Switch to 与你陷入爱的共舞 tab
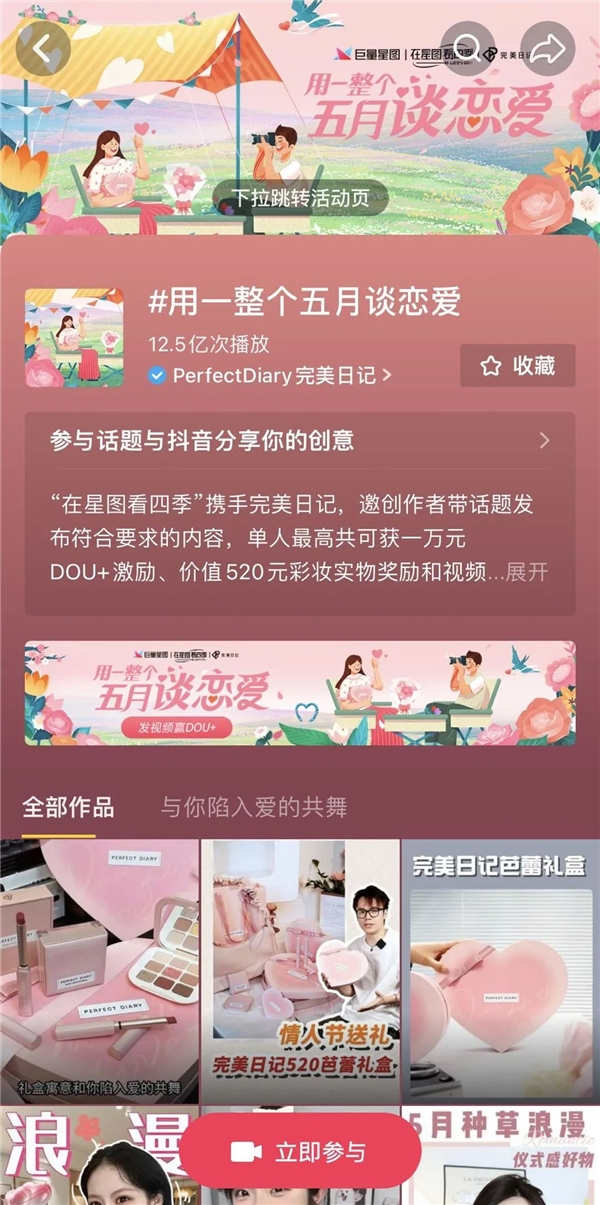 point(254,807)
